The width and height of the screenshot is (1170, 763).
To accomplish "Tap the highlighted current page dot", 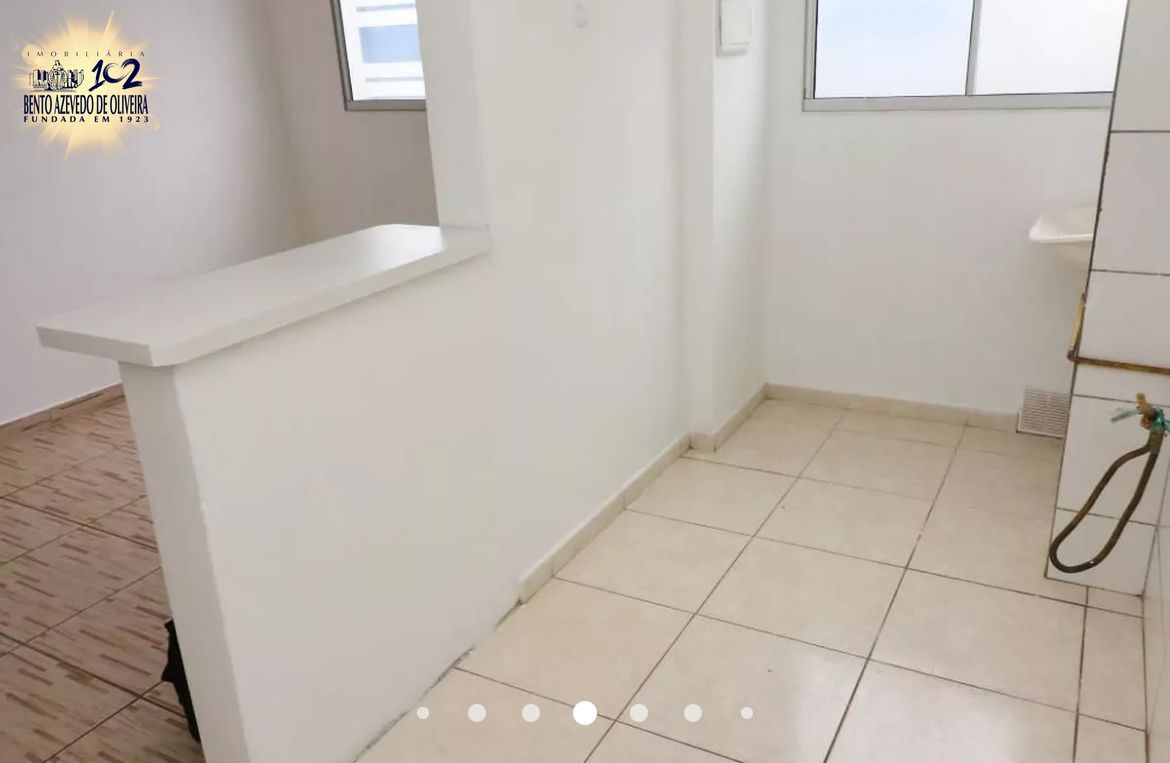I will [585, 713].
